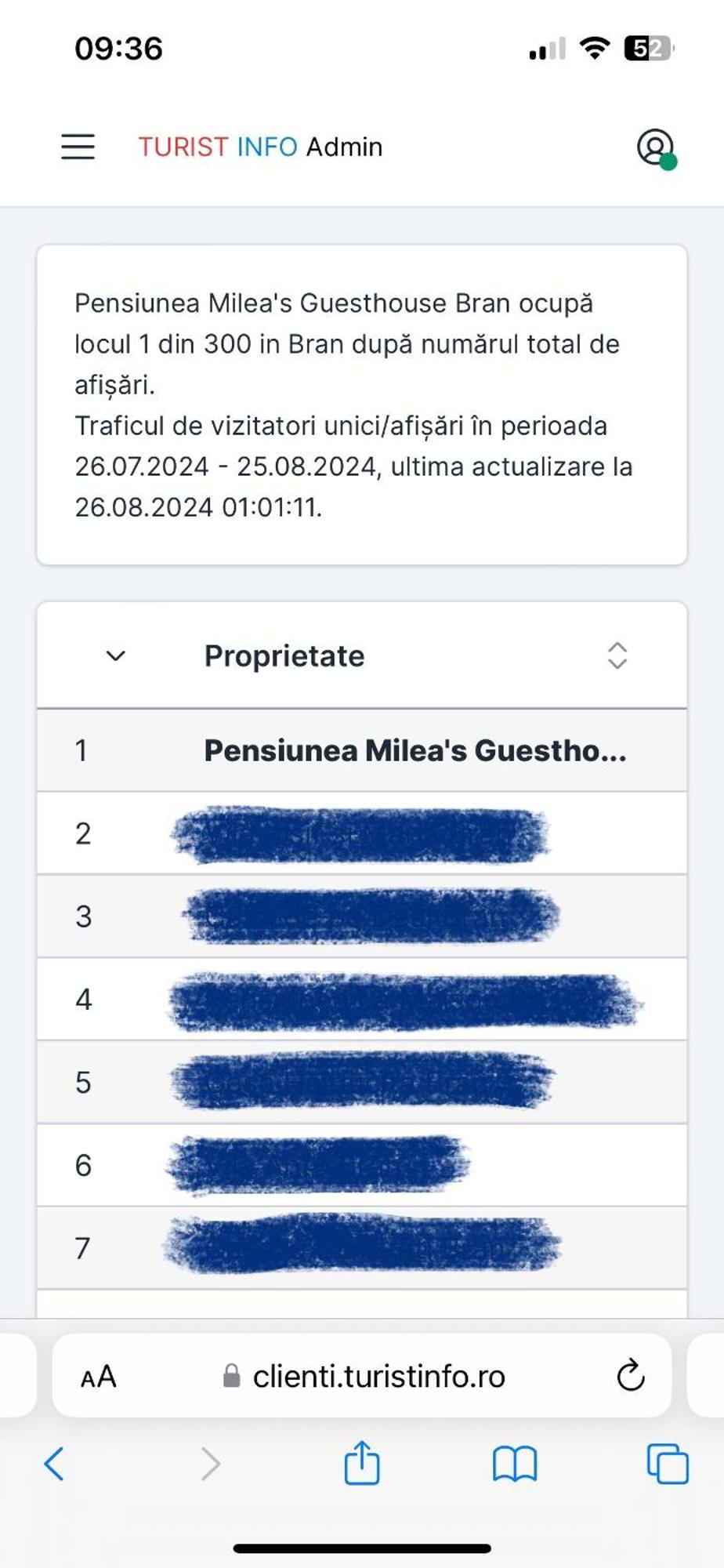724x1568 pixels.
Task: Go back to the previous page
Action: pos(54,1463)
